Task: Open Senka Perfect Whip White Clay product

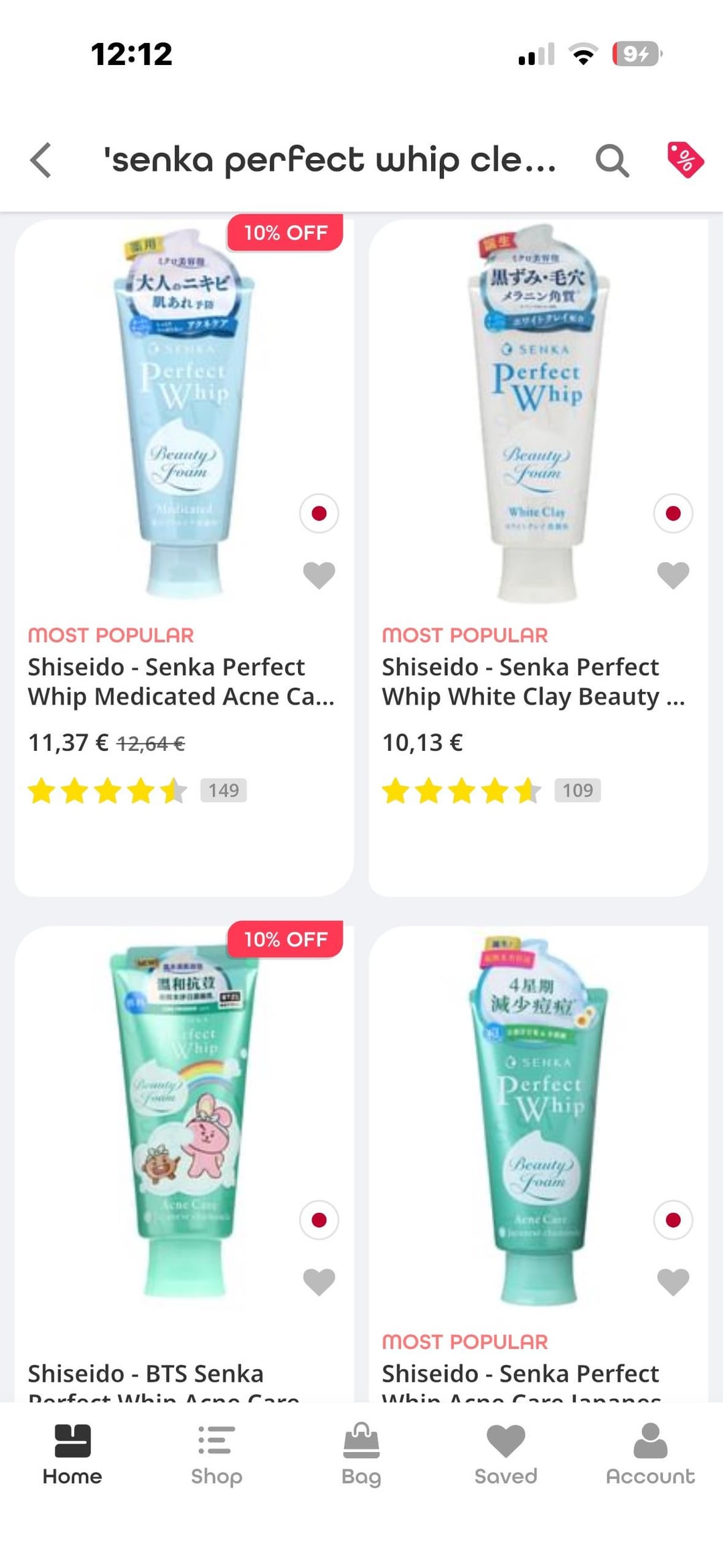Action: pyautogui.click(x=534, y=681)
